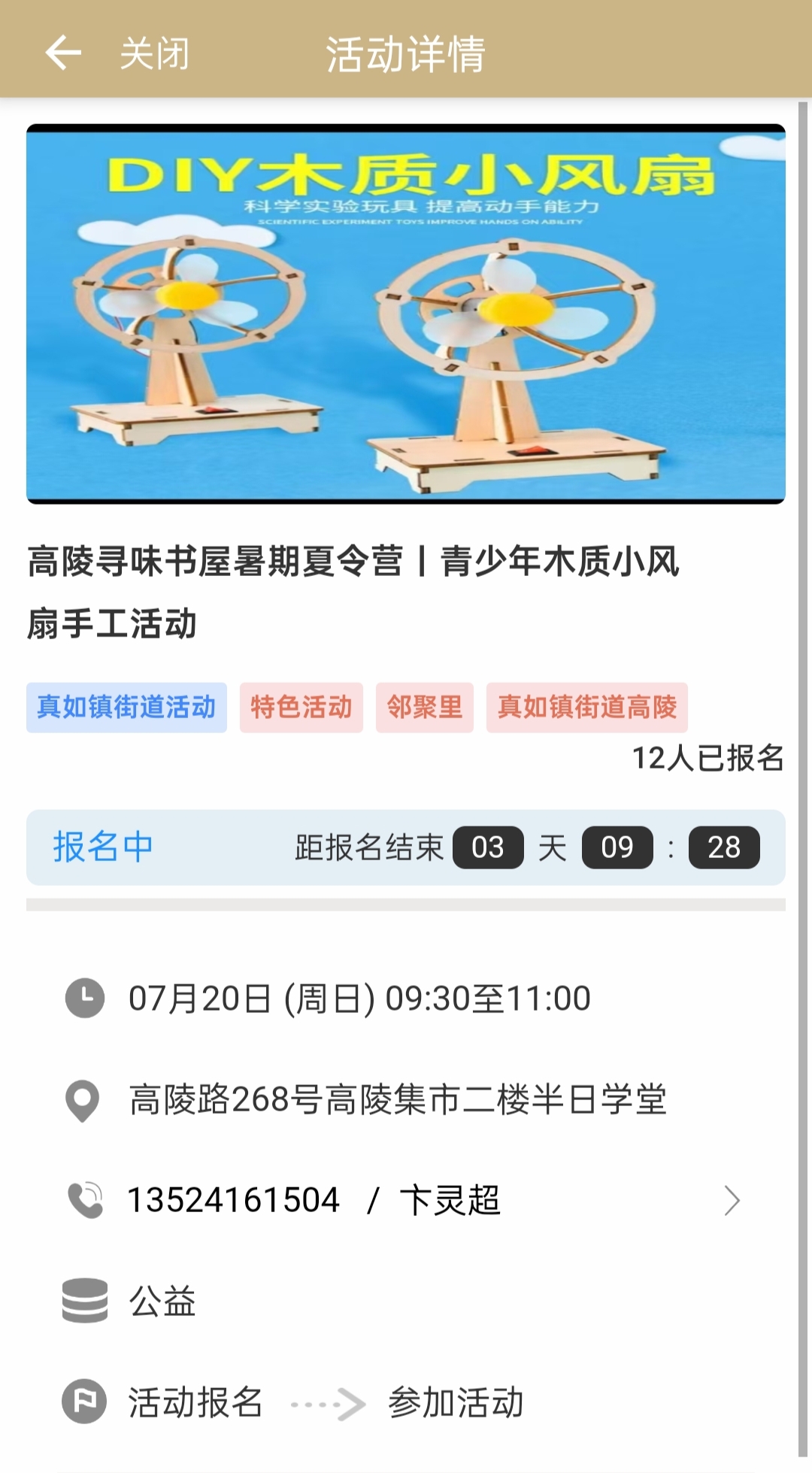Select the 真如镇街道活动 tag
Image resolution: width=812 pixels, height=1473 pixels.
(126, 708)
